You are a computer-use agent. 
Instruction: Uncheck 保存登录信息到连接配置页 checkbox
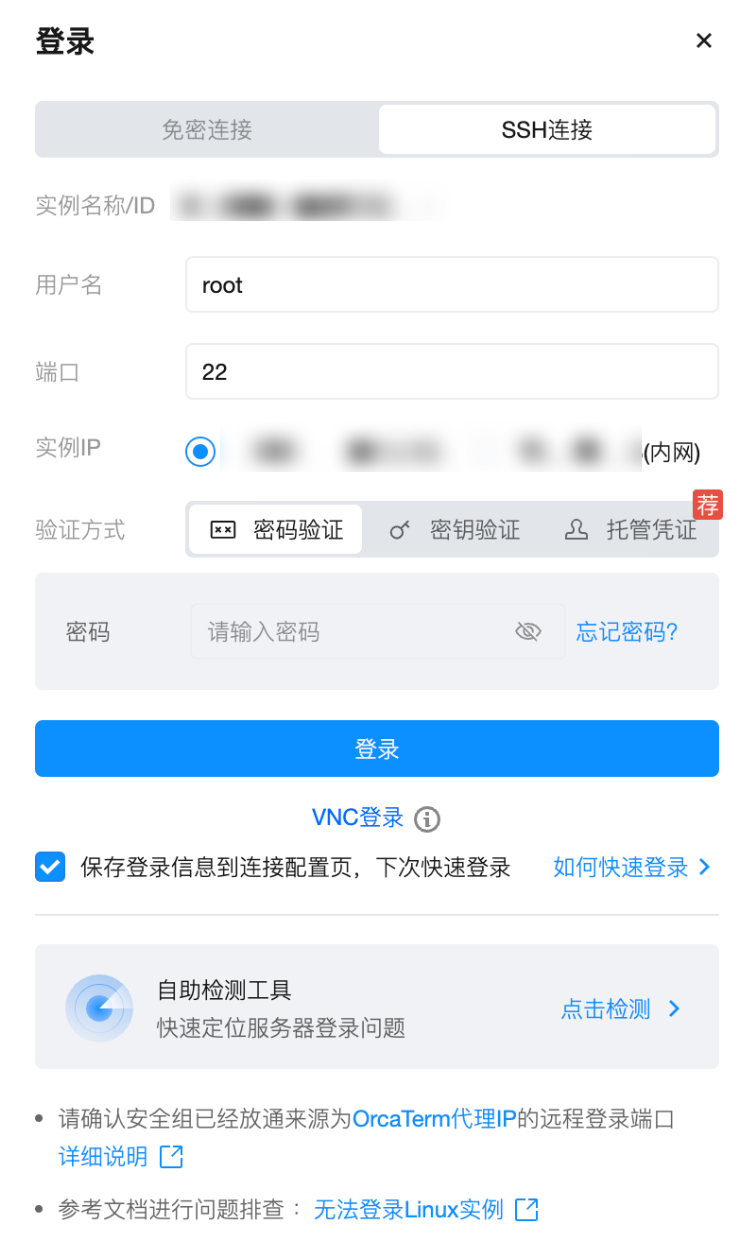(50, 867)
